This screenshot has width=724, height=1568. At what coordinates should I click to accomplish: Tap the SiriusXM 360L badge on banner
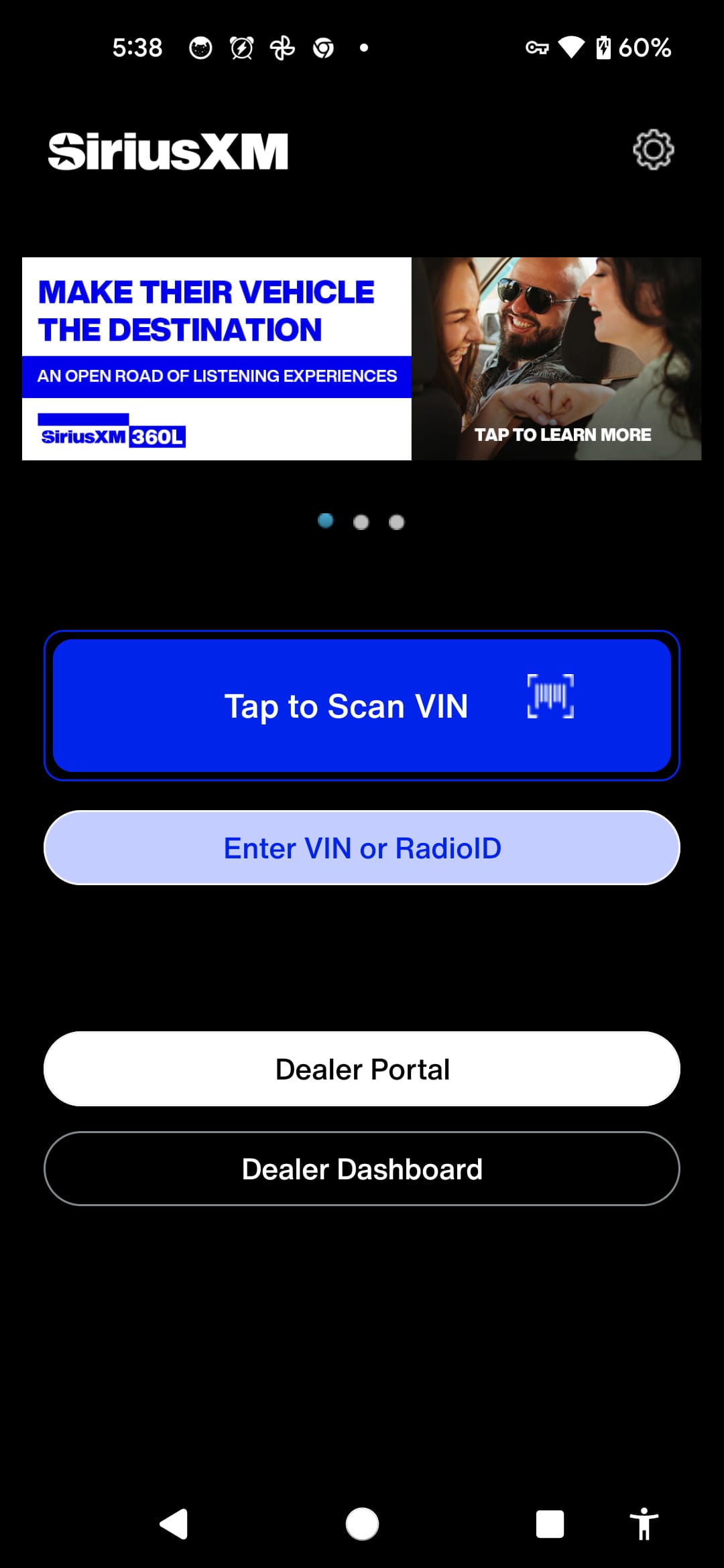click(x=114, y=432)
